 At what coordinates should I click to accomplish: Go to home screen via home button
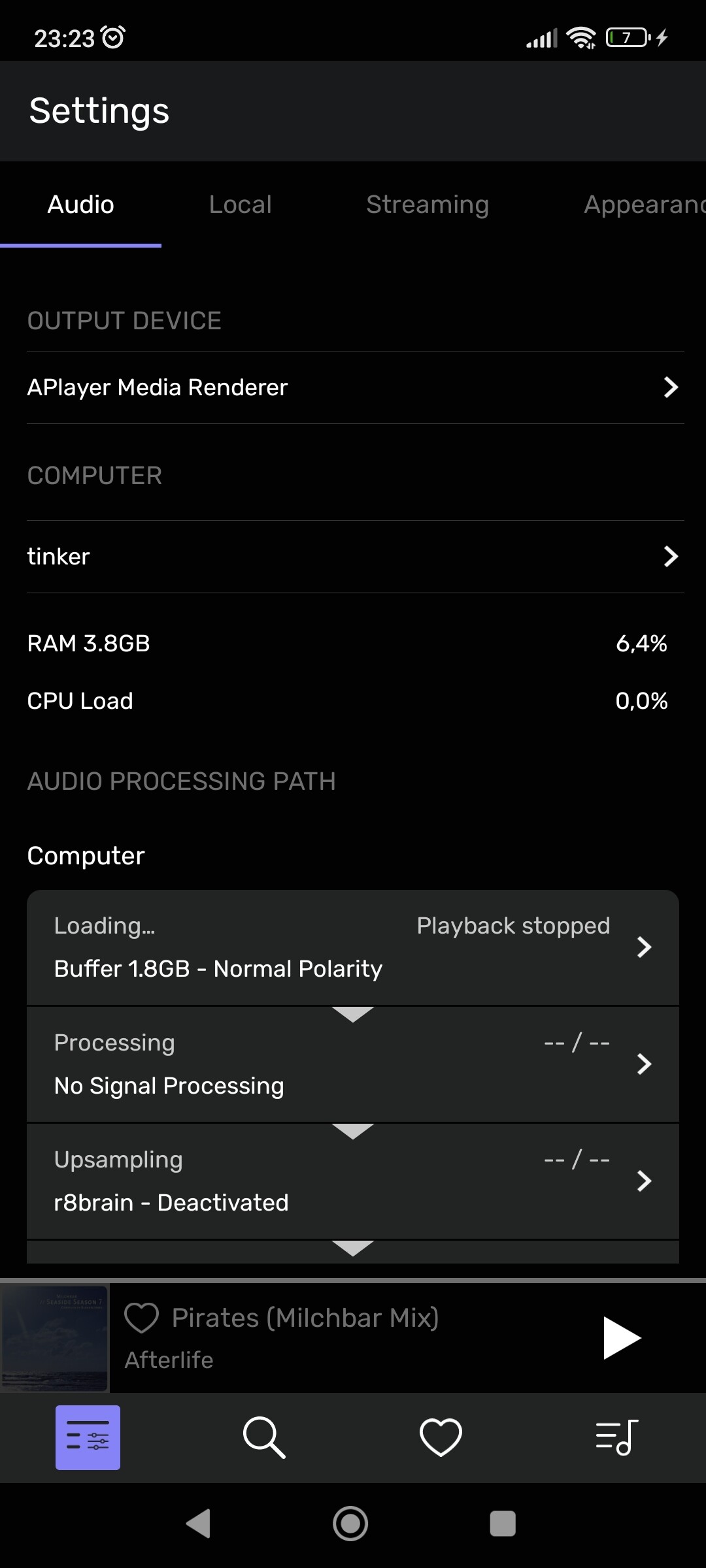click(350, 1524)
